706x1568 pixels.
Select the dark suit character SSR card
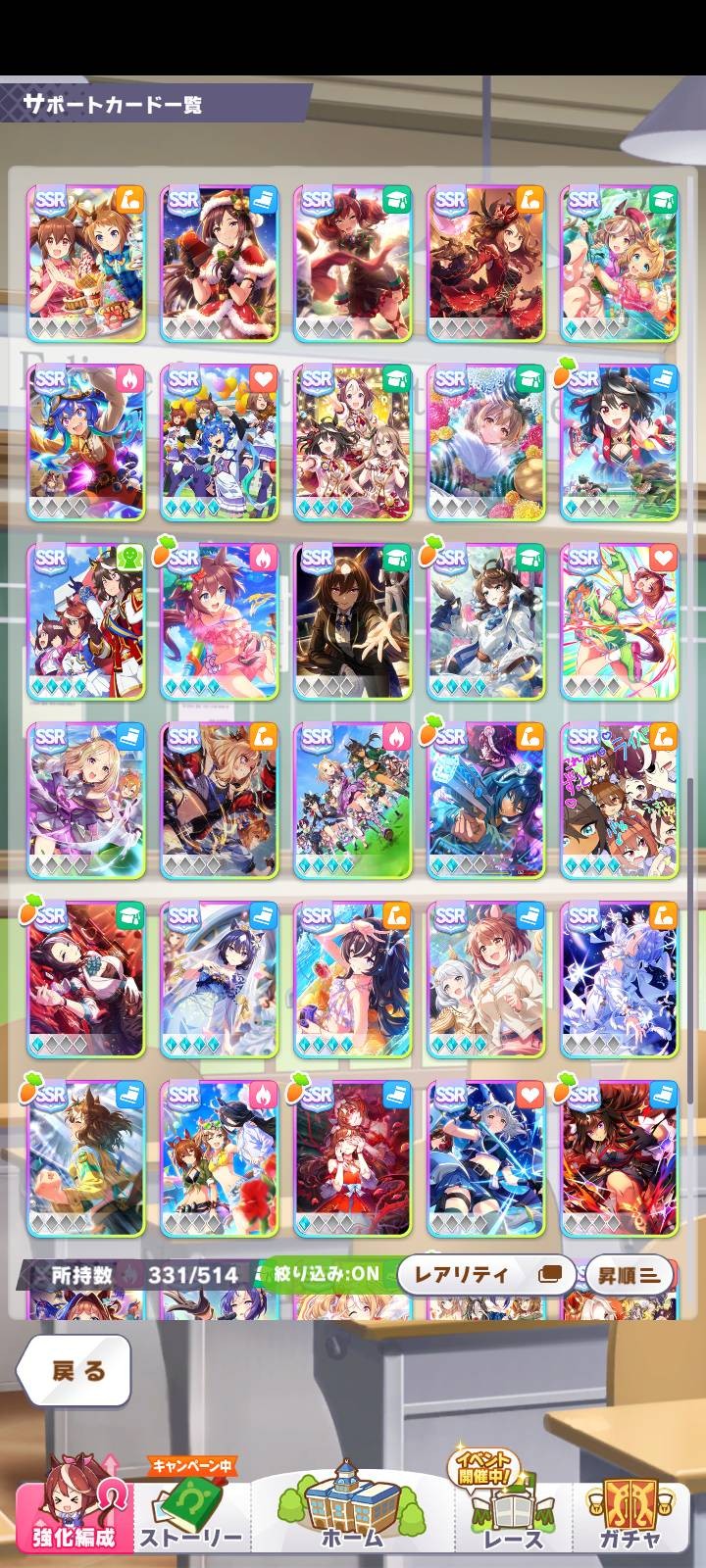click(353, 621)
